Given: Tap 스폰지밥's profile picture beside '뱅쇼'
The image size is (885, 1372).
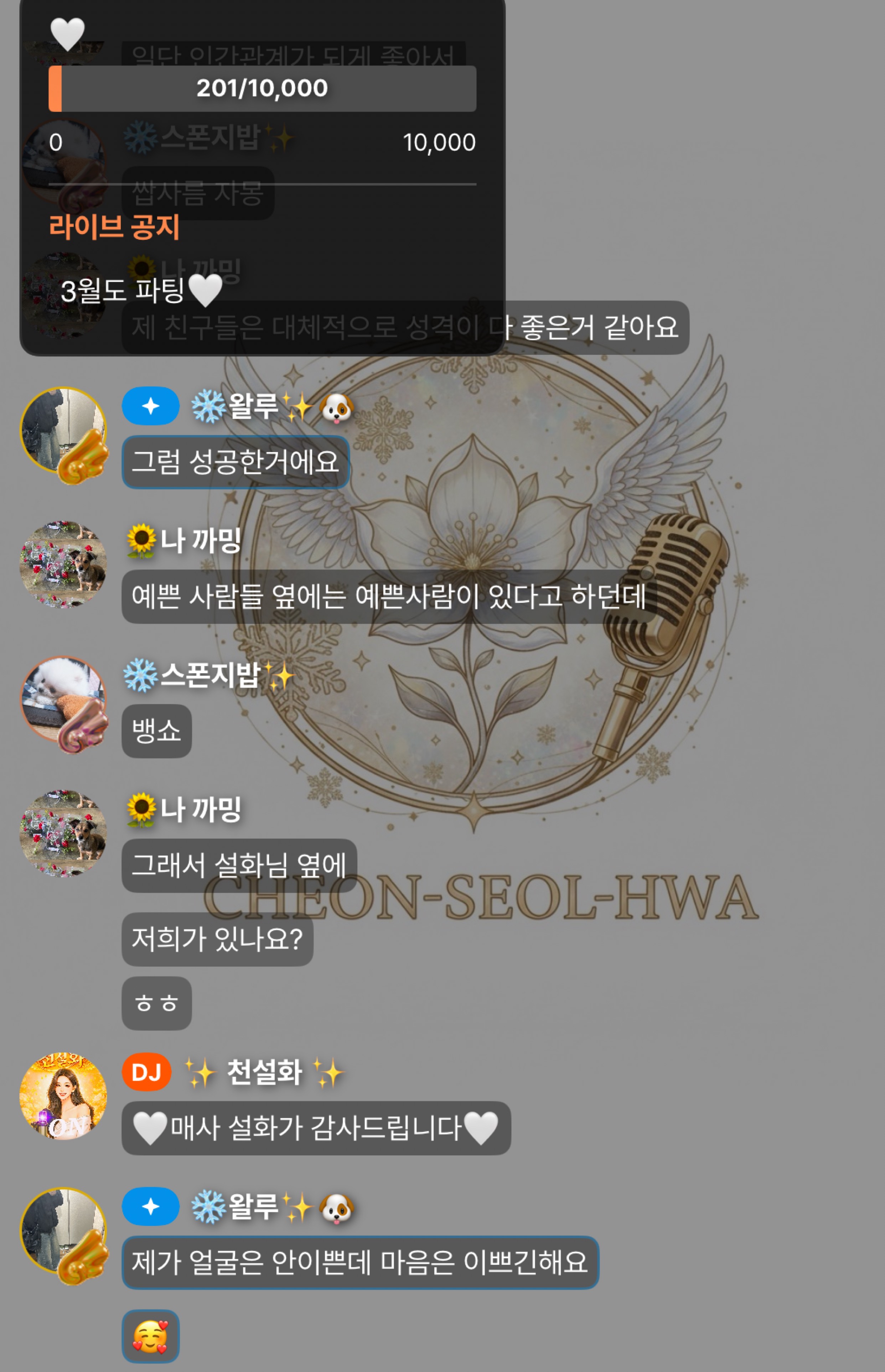Looking at the screenshot, I should [x=63, y=700].
